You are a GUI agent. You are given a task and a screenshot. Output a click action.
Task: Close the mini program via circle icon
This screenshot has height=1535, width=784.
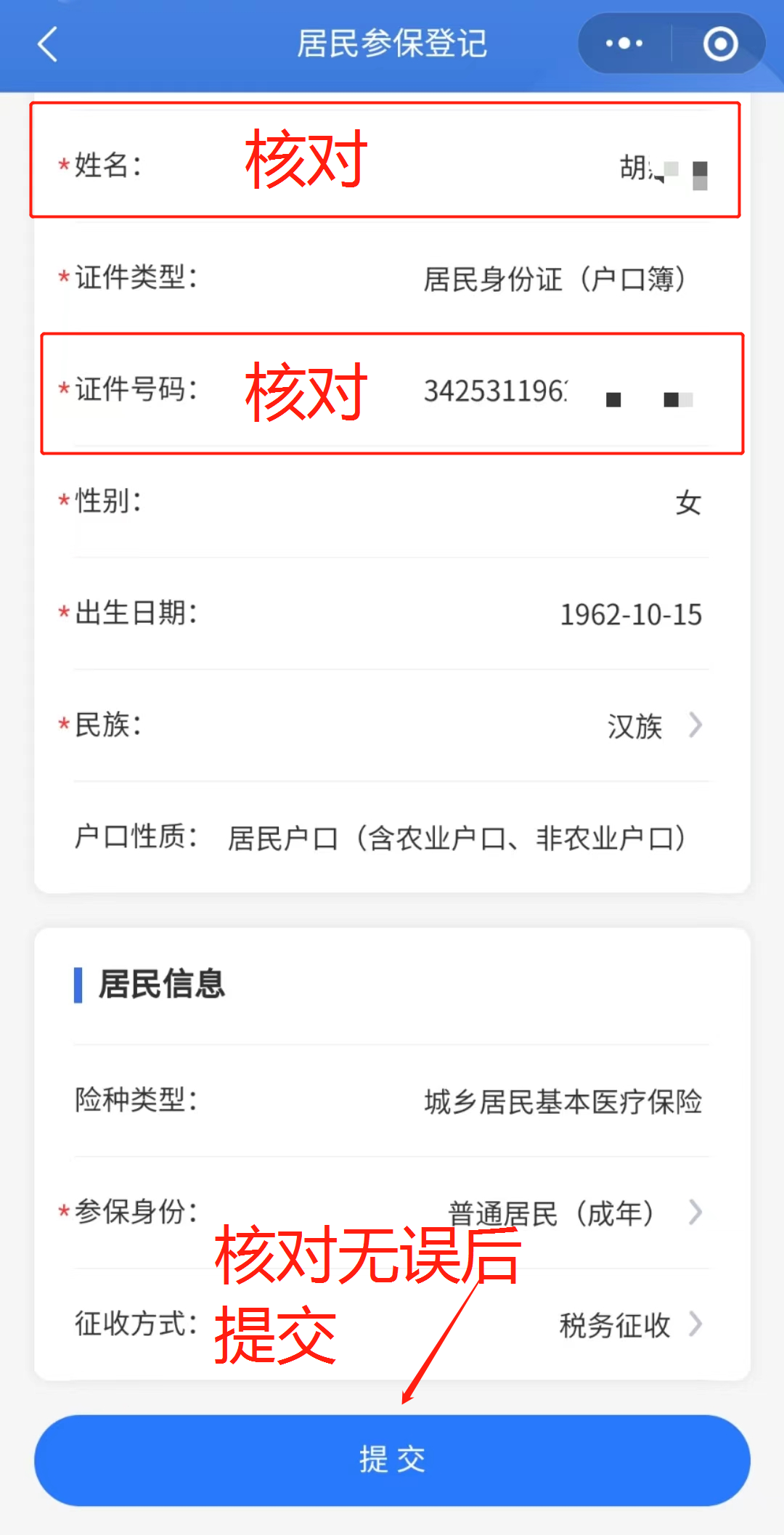coord(720,44)
